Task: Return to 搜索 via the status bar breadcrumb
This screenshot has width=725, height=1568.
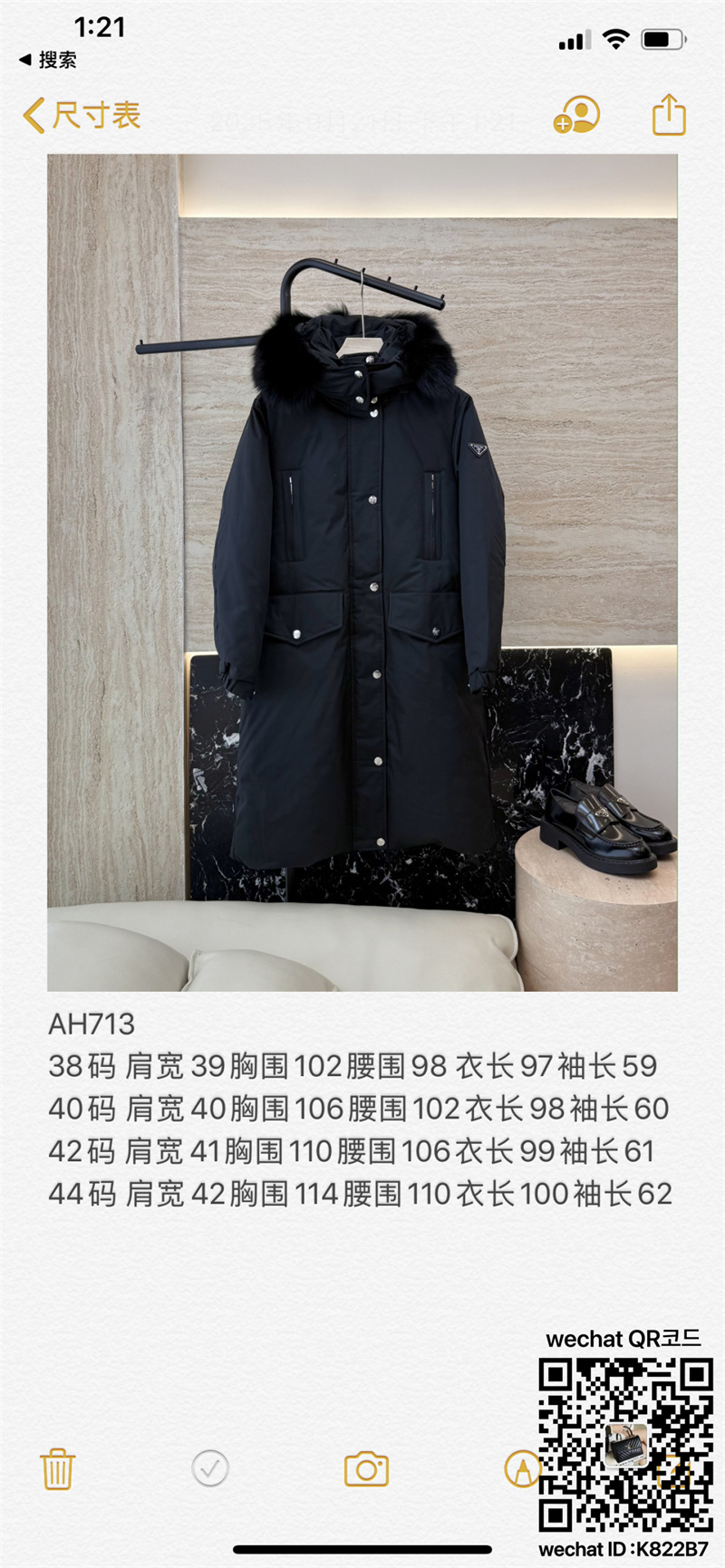Action: coord(49,60)
